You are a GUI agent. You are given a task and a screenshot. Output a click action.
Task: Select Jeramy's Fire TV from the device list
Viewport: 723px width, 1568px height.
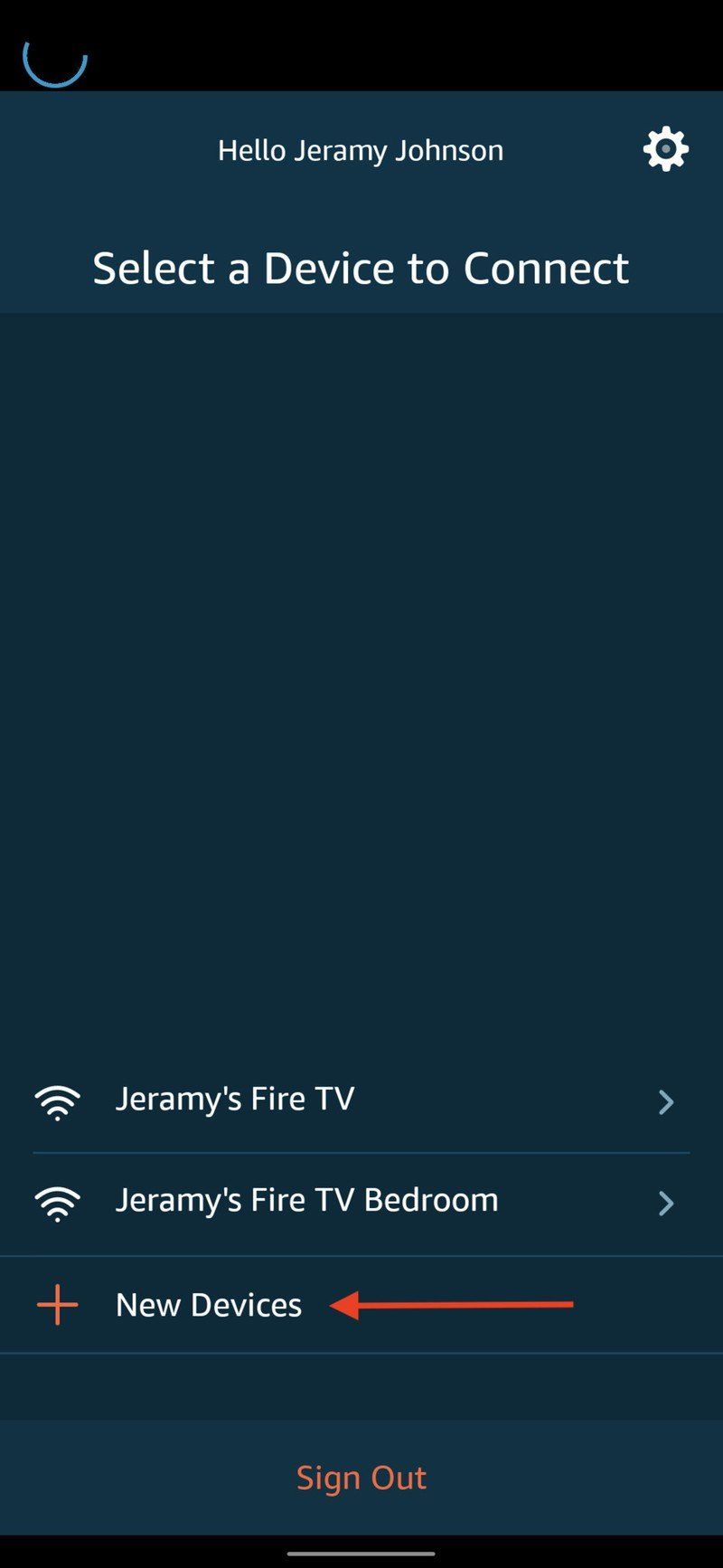click(235, 1099)
